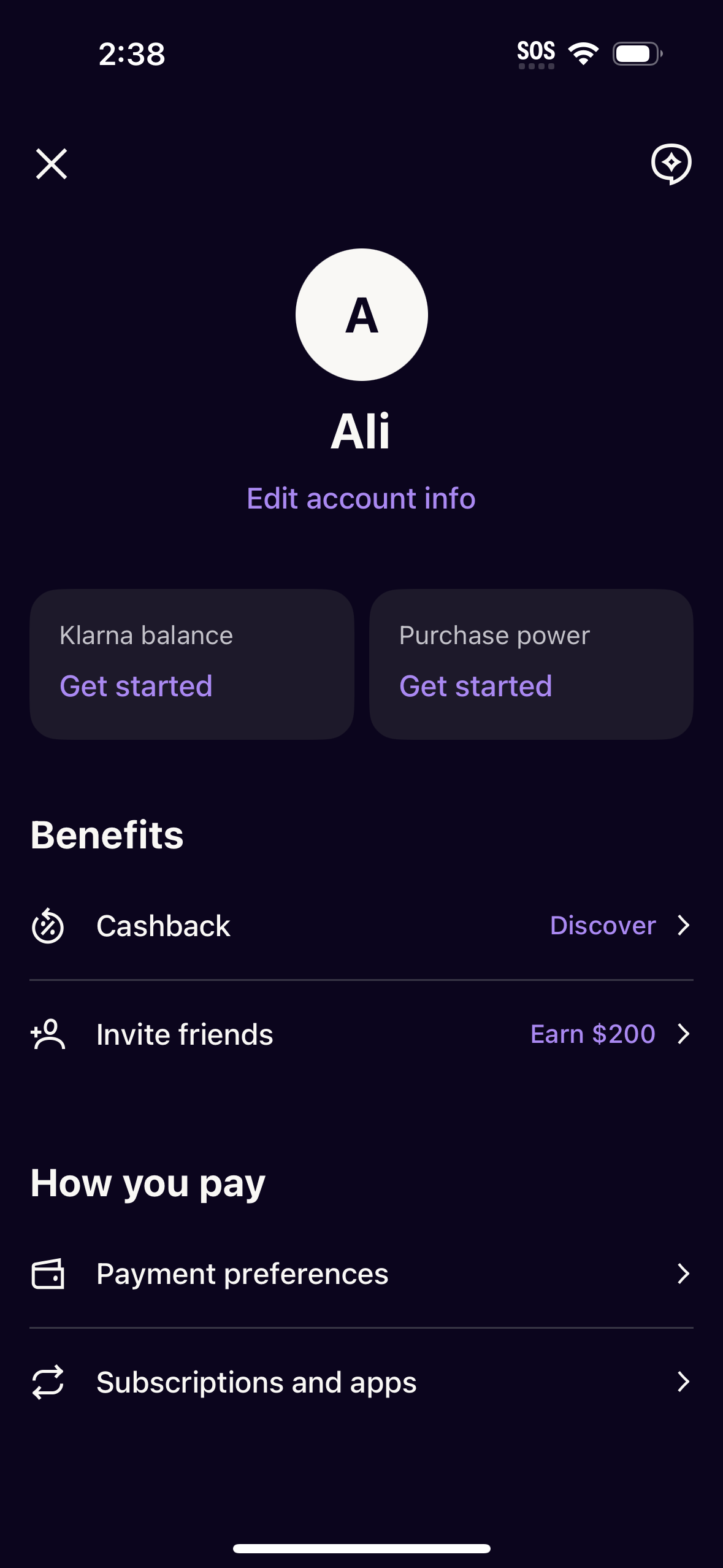Open the AI assistant chat icon
This screenshot has height=1568, width=723.
[671, 164]
